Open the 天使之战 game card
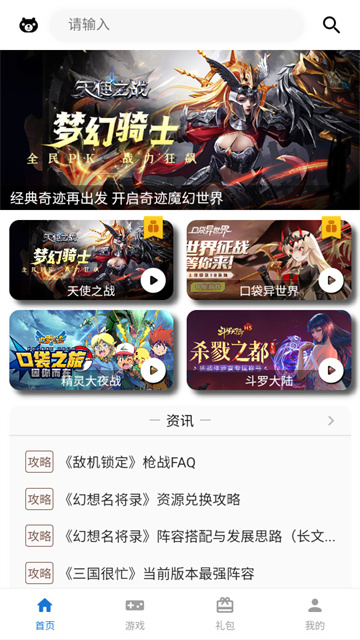 pos(91,260)
